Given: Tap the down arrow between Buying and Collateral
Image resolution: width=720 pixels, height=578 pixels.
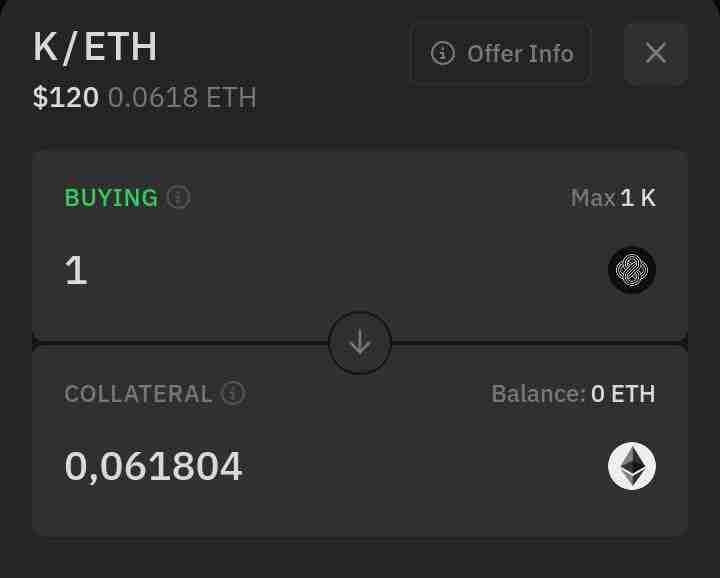Looking at the screenshot, I should 360,343.
